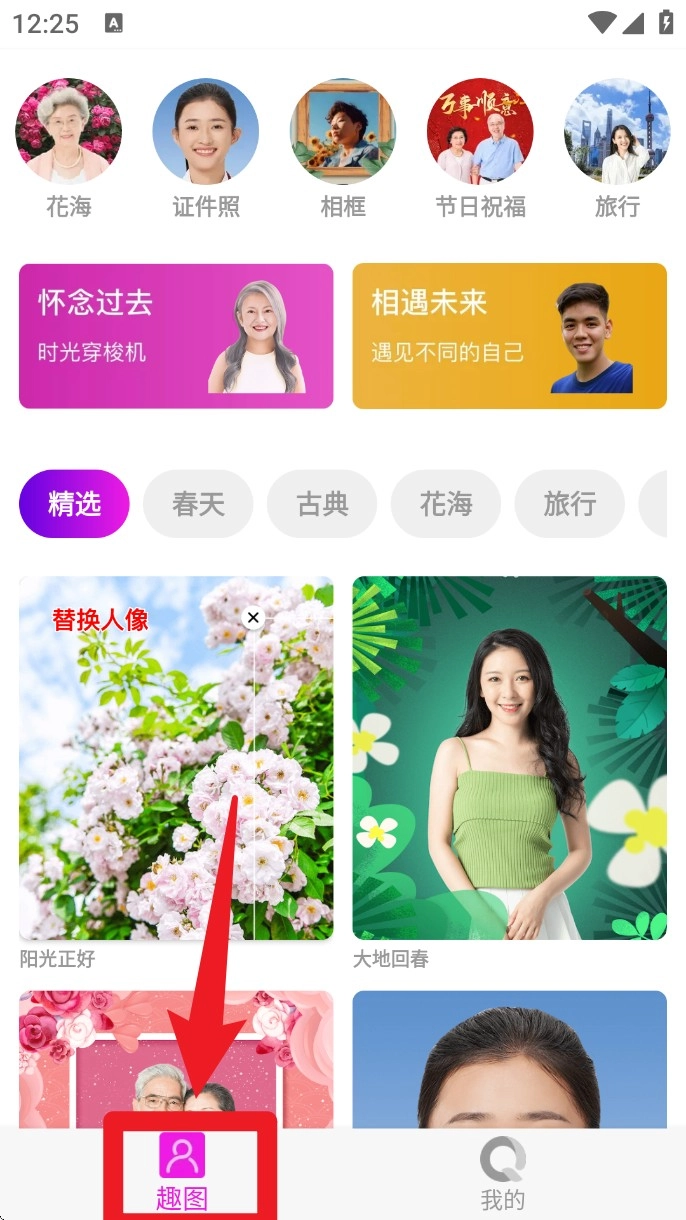
Task: Switch to the 古典 chip
Action: [x=322, y=504]
